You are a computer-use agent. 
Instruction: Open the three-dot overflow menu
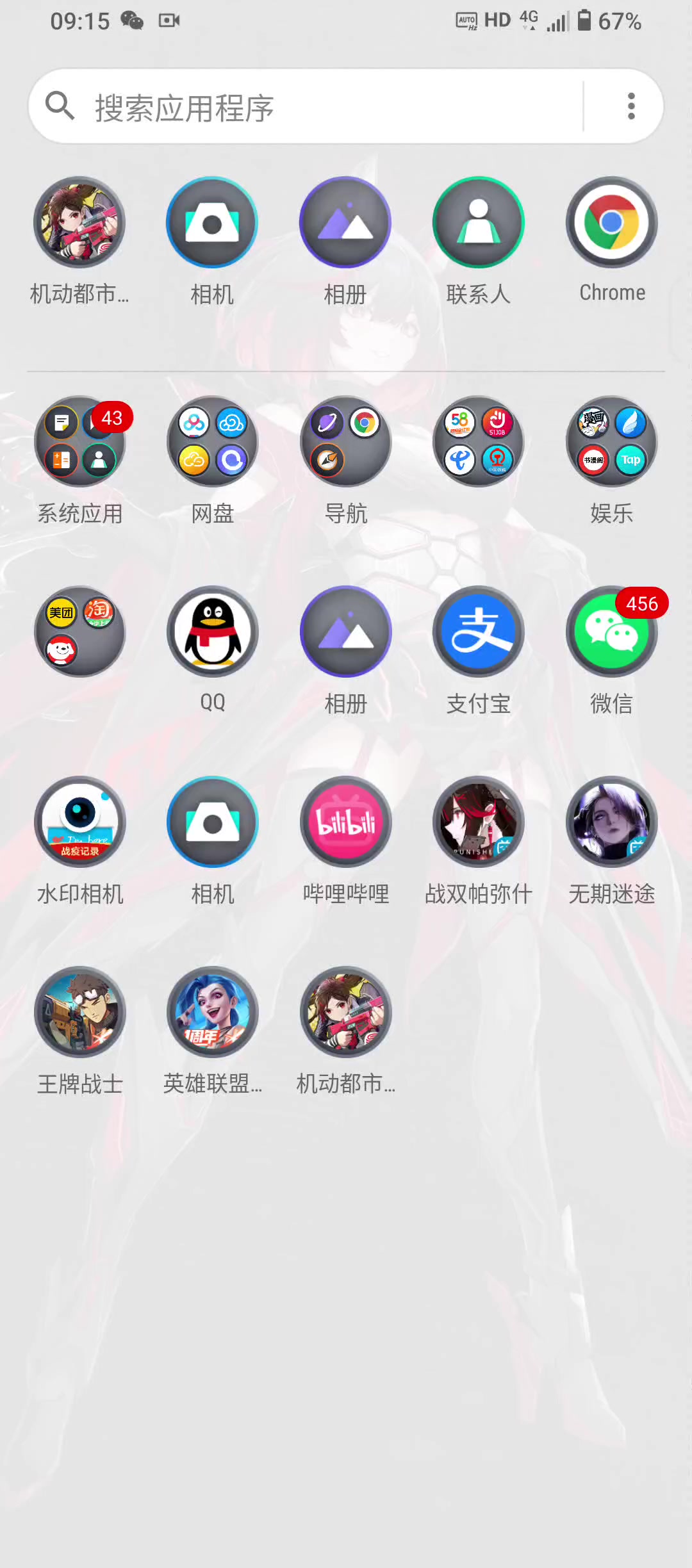click(x=631, y=106)
